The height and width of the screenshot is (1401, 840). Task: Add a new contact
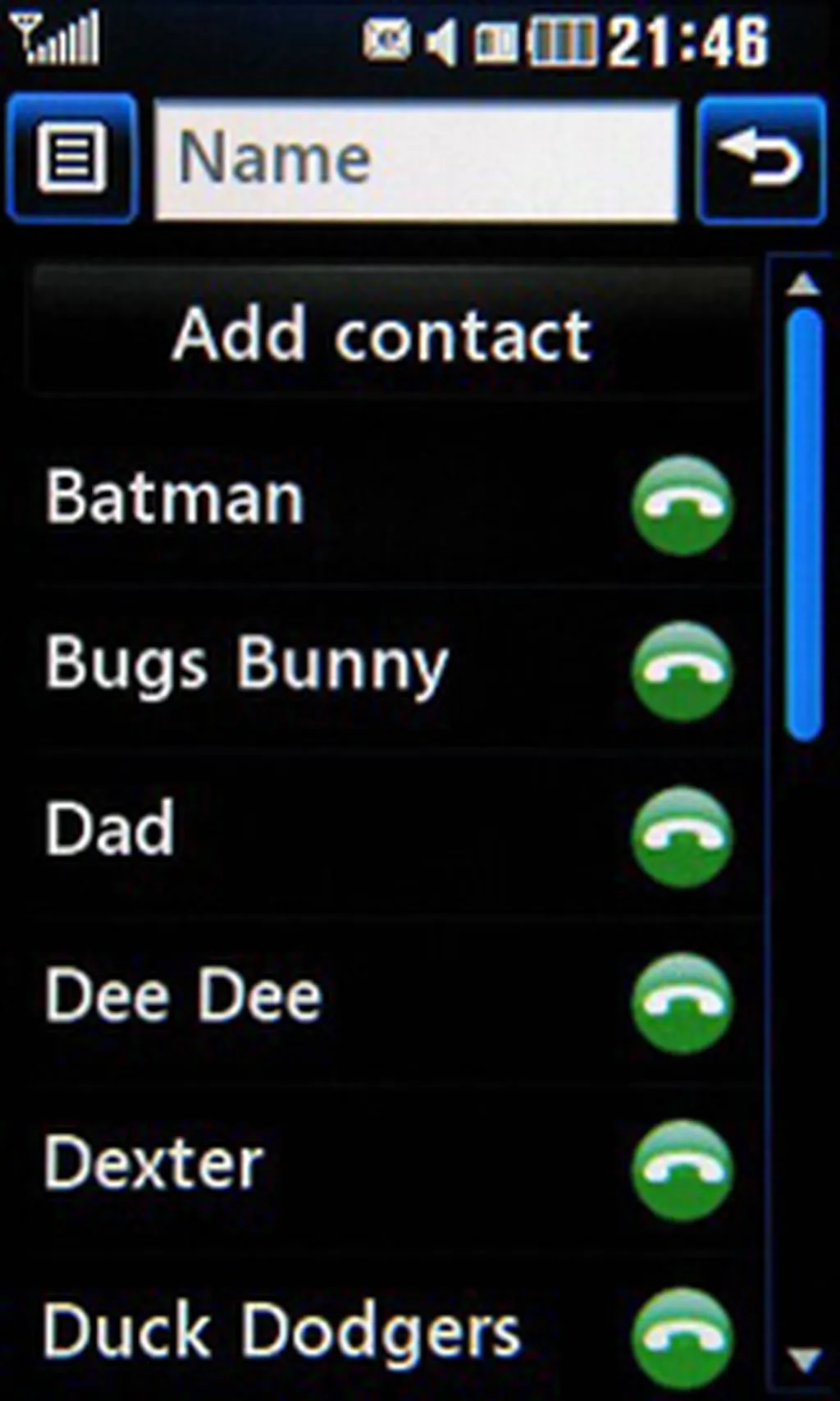(x=382, y=335)
